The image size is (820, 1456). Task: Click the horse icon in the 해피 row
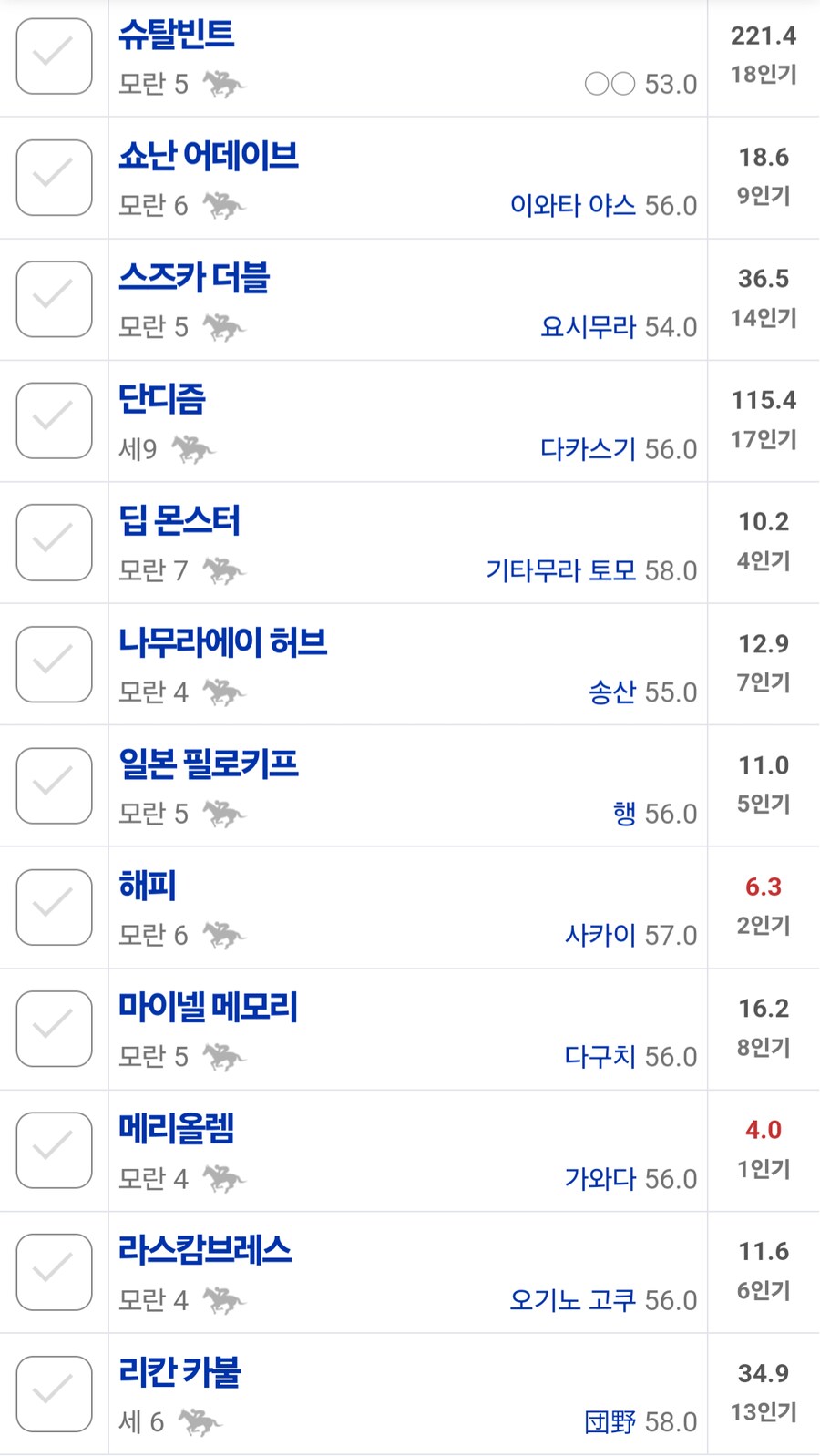(x=224, y=935)
